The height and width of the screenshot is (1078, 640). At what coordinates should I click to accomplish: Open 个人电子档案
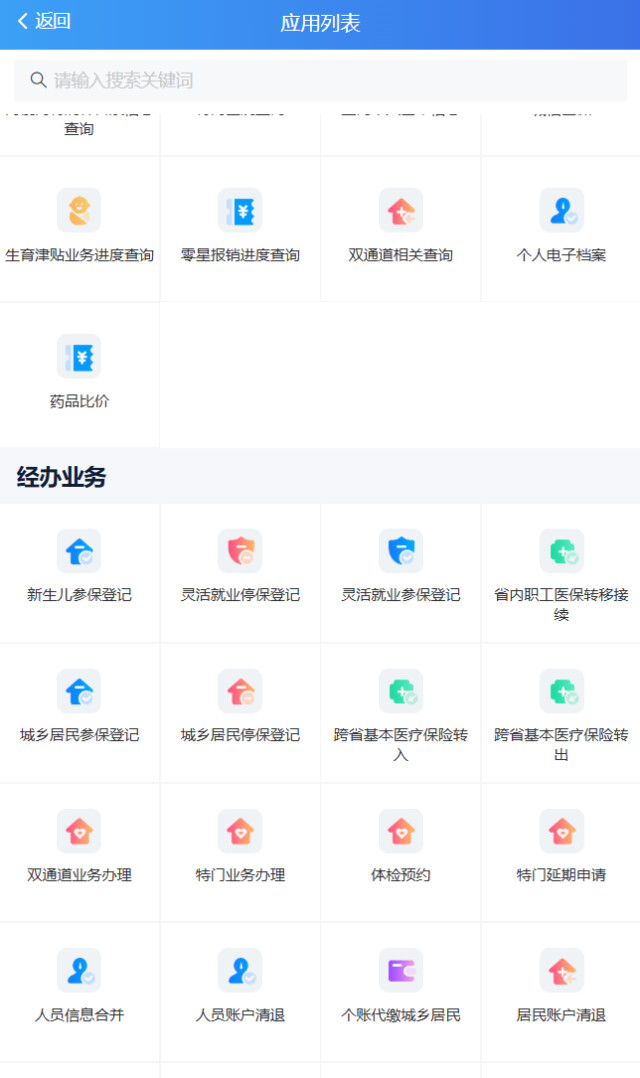[x=561, y=228]
